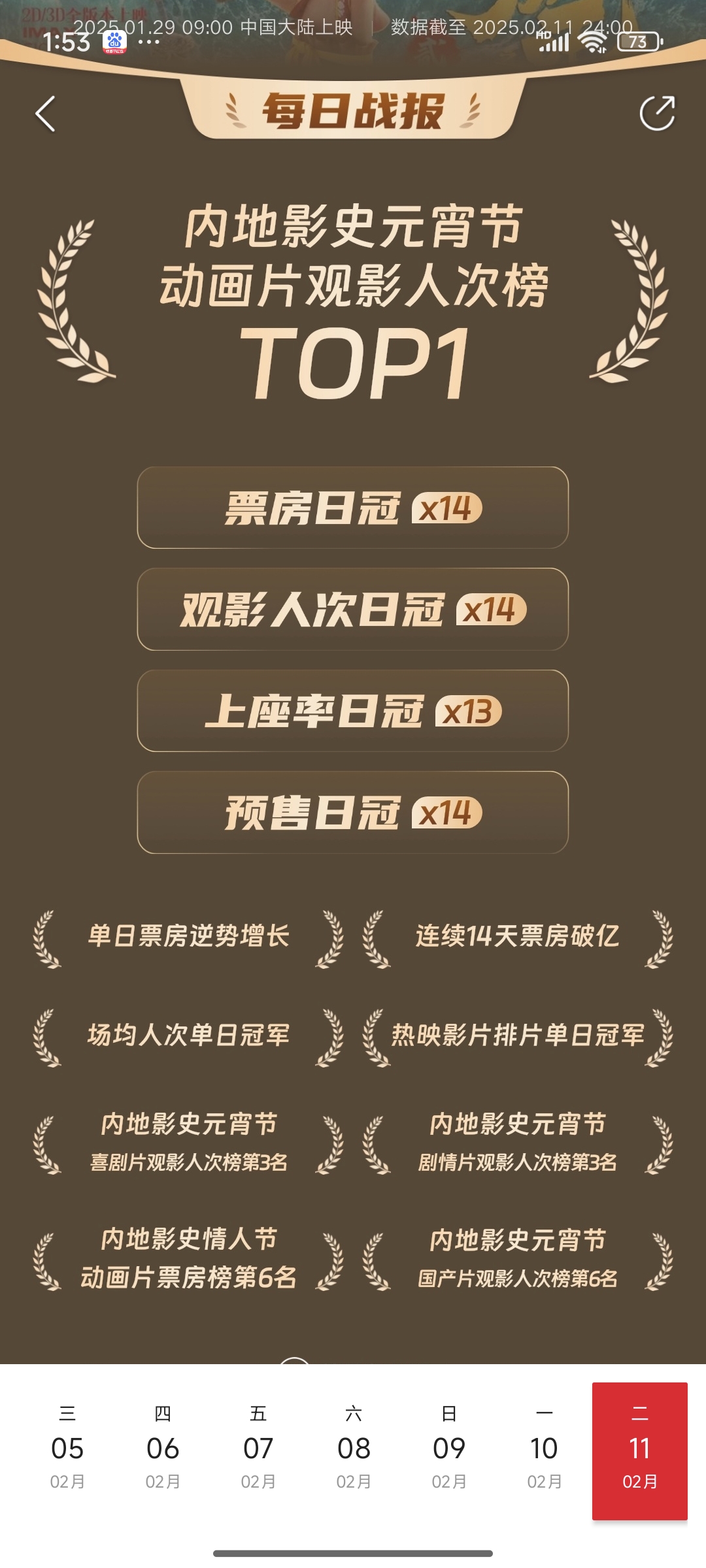Tap the Baidu app icon in status bar

click(114, 42)
